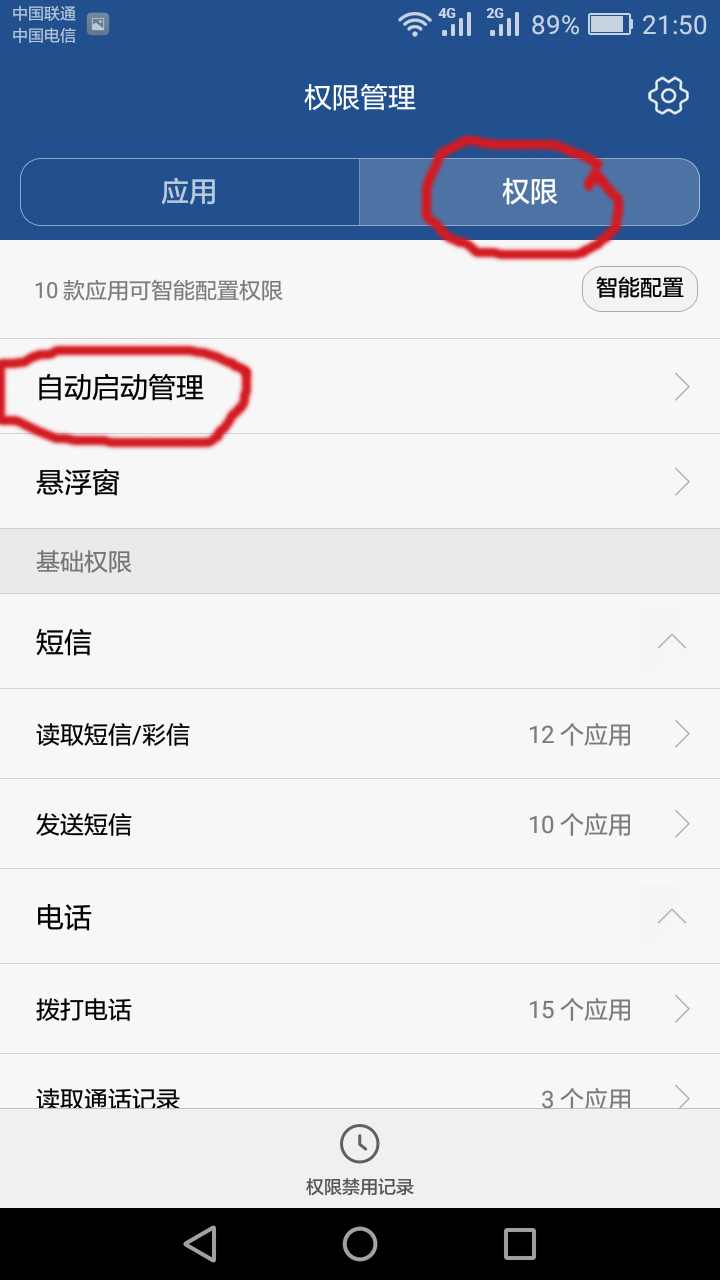
Task: Open the settings gear in the title bar
Action: click(x=668, y=96)
